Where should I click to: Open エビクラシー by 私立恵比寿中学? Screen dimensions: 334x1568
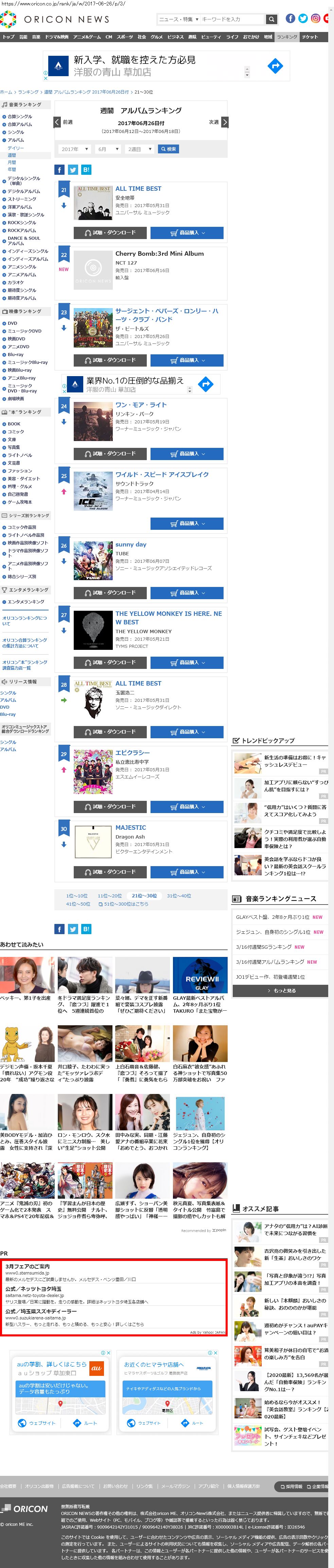[x=132, y=753]
